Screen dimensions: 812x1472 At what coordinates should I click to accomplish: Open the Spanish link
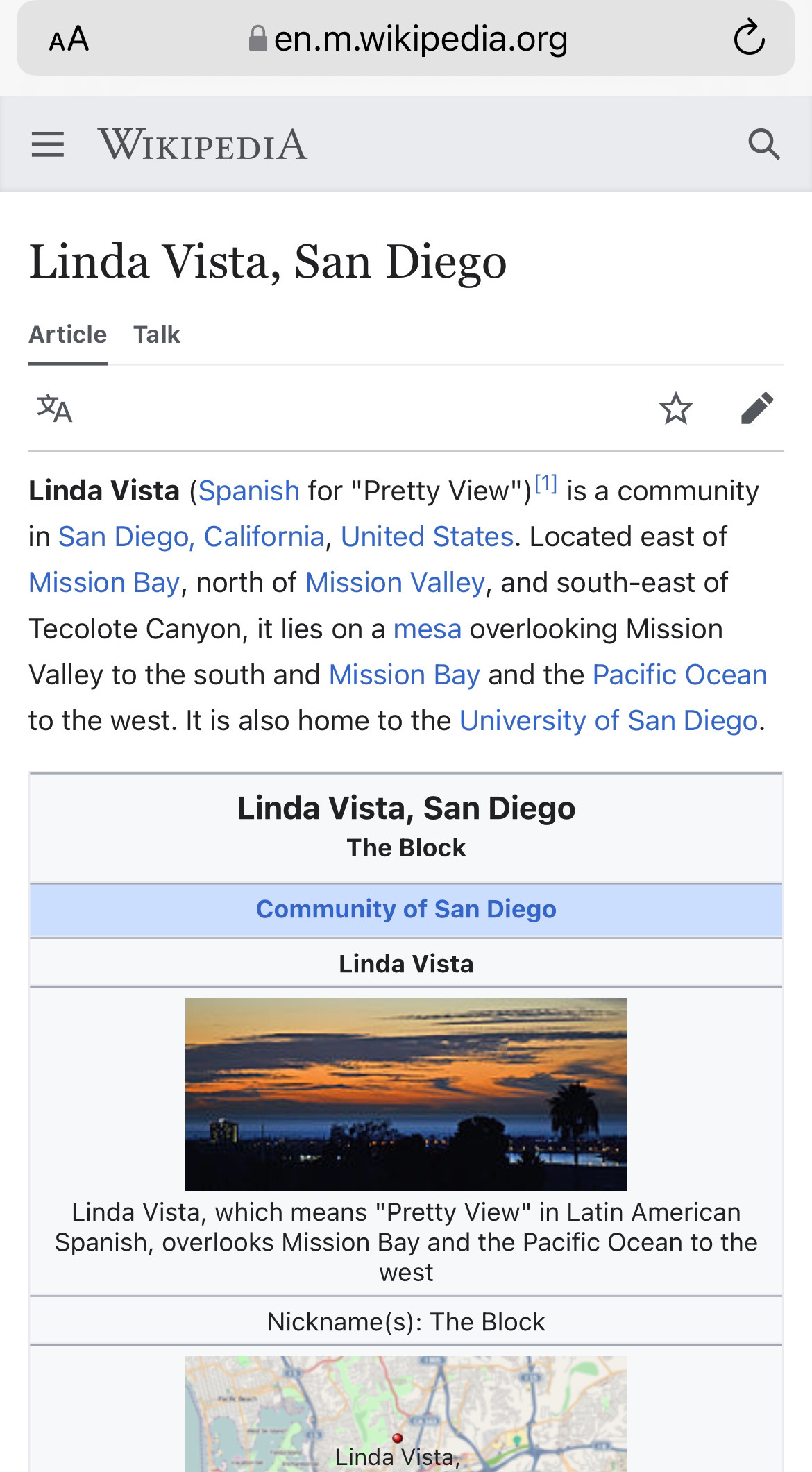coord(249,491)
